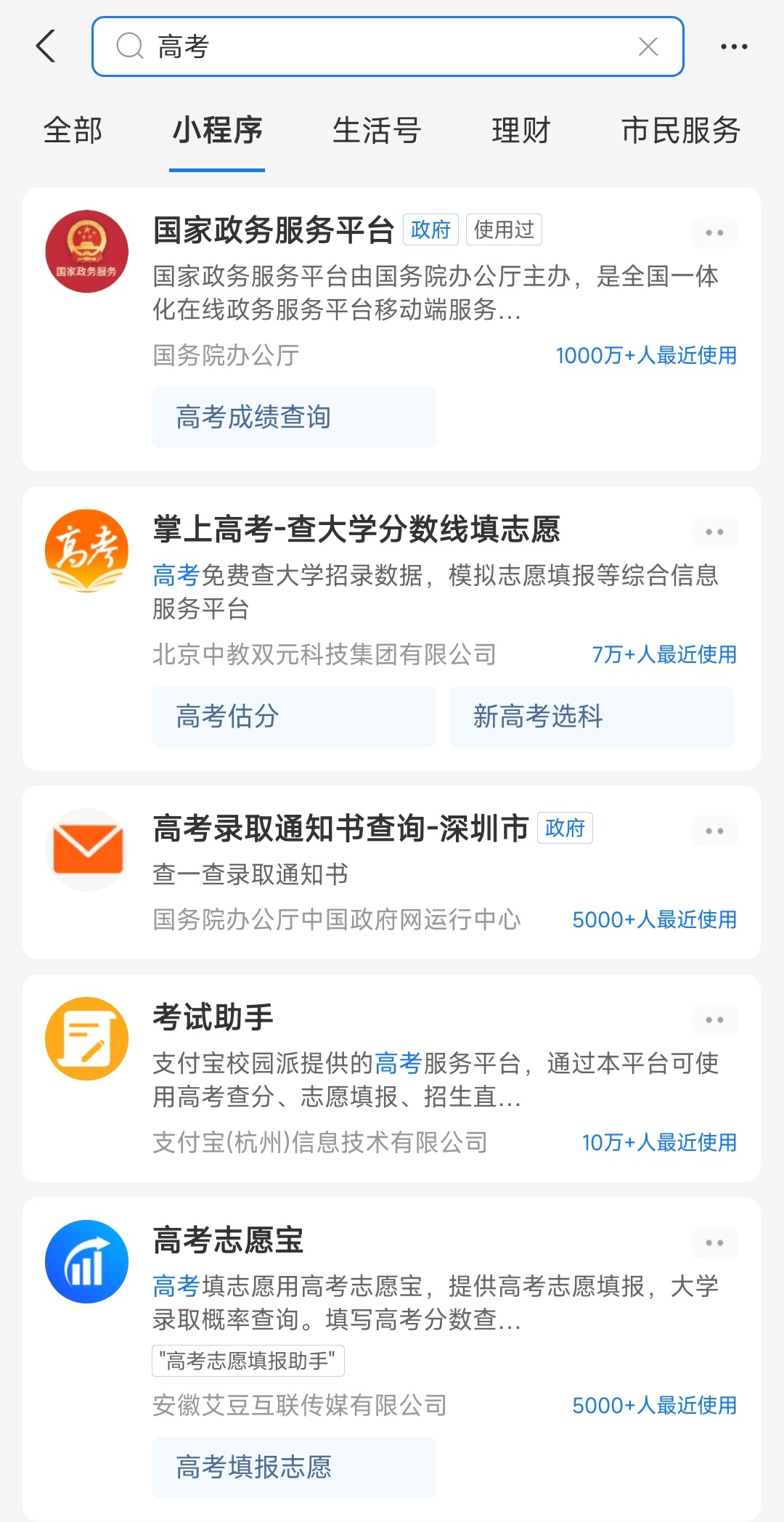Open the top-right three-dot menu
This screenshot has height=1522, width=784.
(x=733, y=46)
